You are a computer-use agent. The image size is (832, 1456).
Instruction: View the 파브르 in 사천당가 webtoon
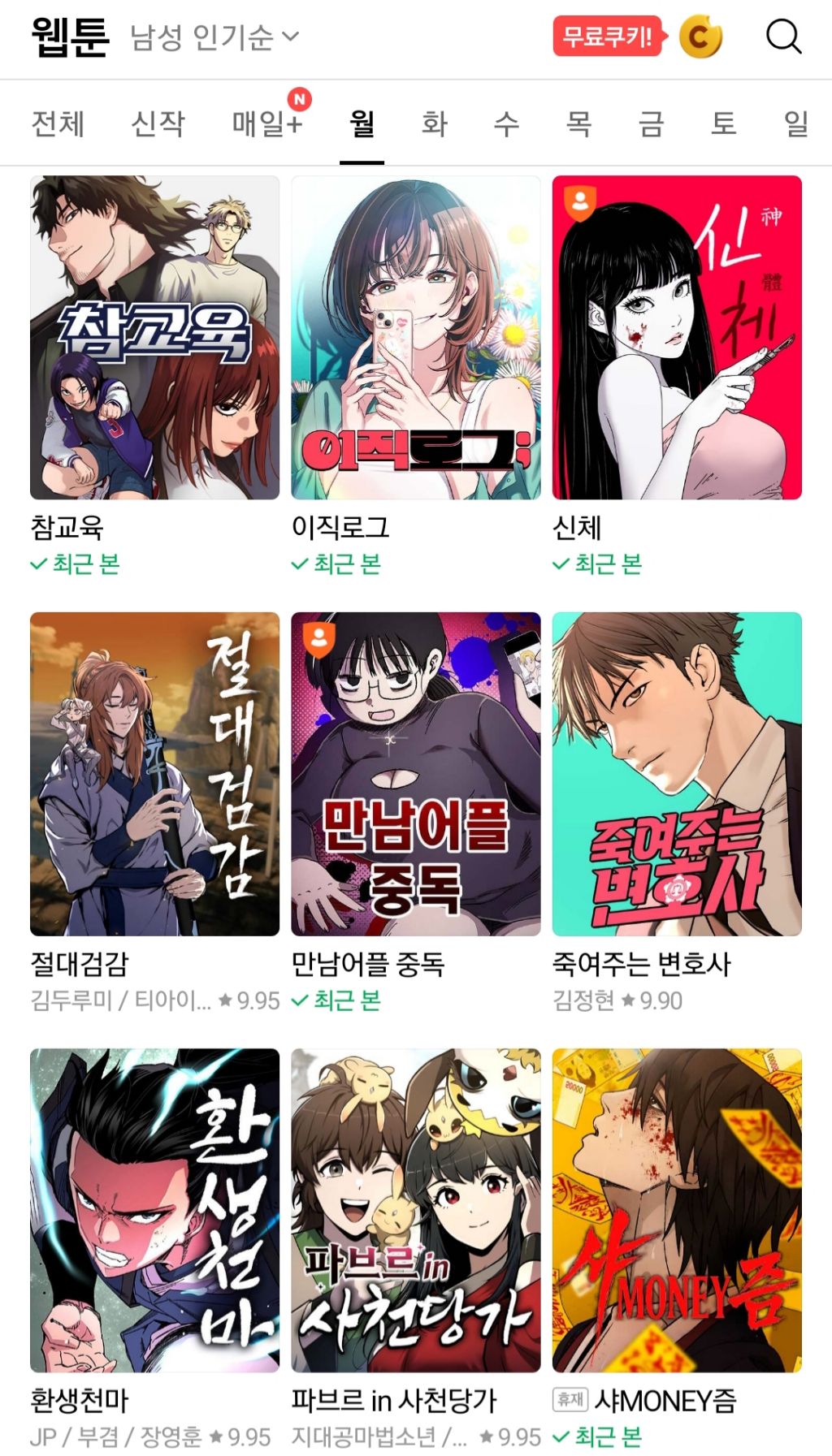pyautogui.click(x=416, y=1210)
